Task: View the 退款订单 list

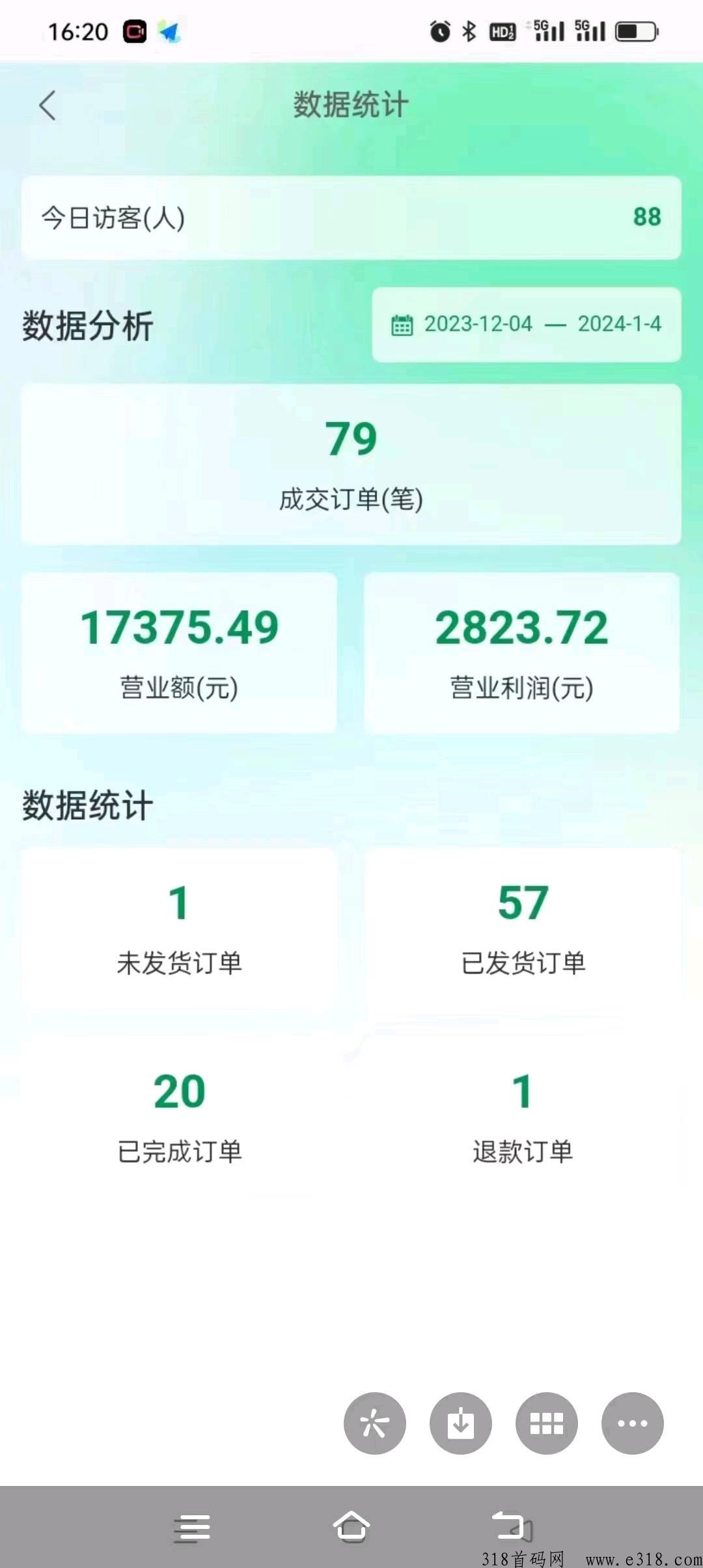Action: pyautogui.click(x=523, y=1117)
